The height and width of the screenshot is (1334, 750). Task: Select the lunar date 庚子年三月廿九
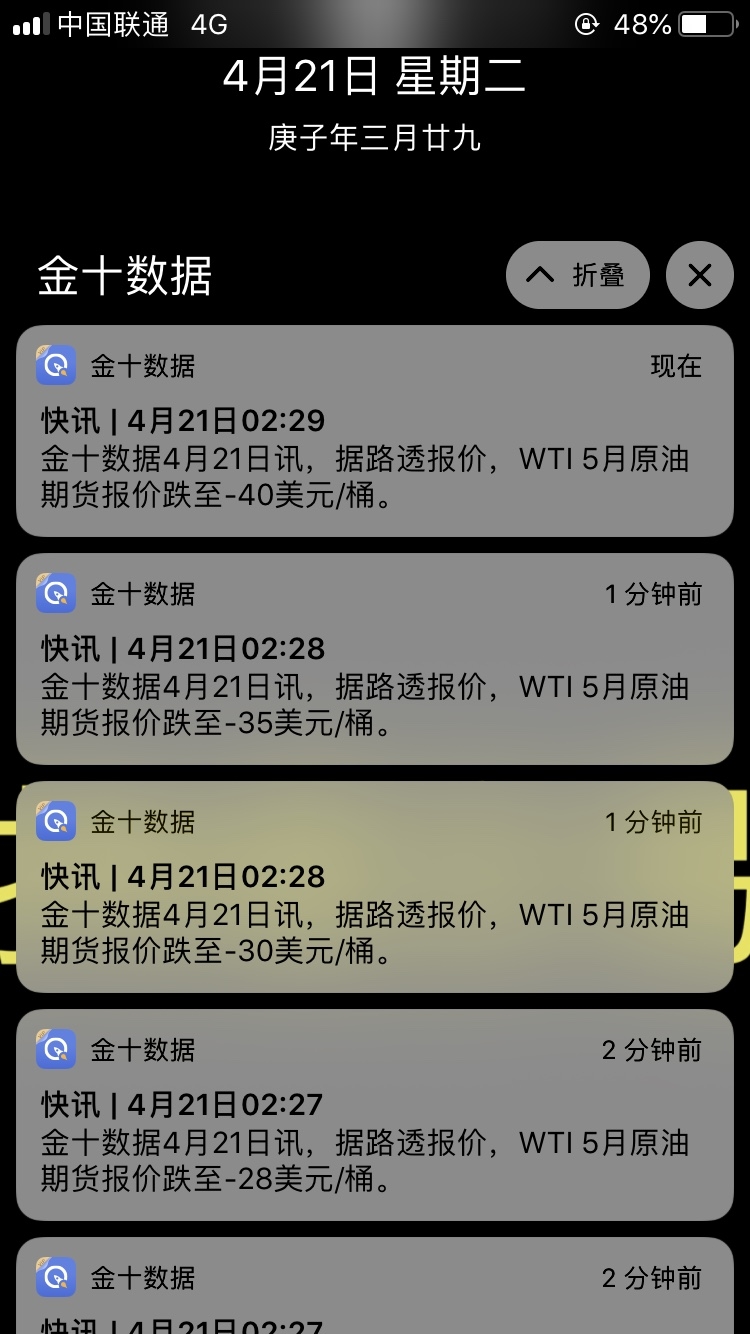pyautogui.click(x=375, y=139)
